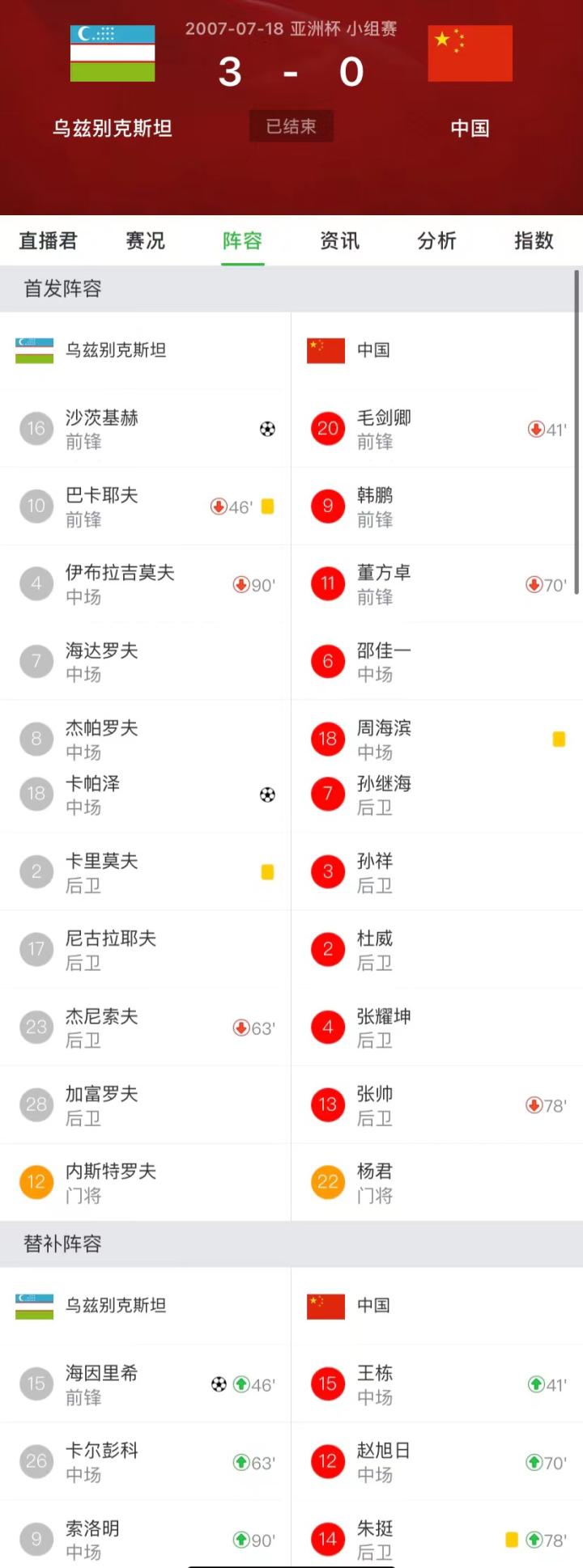
Task: Switch to the 资讯 tab
Action: (339, 240)
